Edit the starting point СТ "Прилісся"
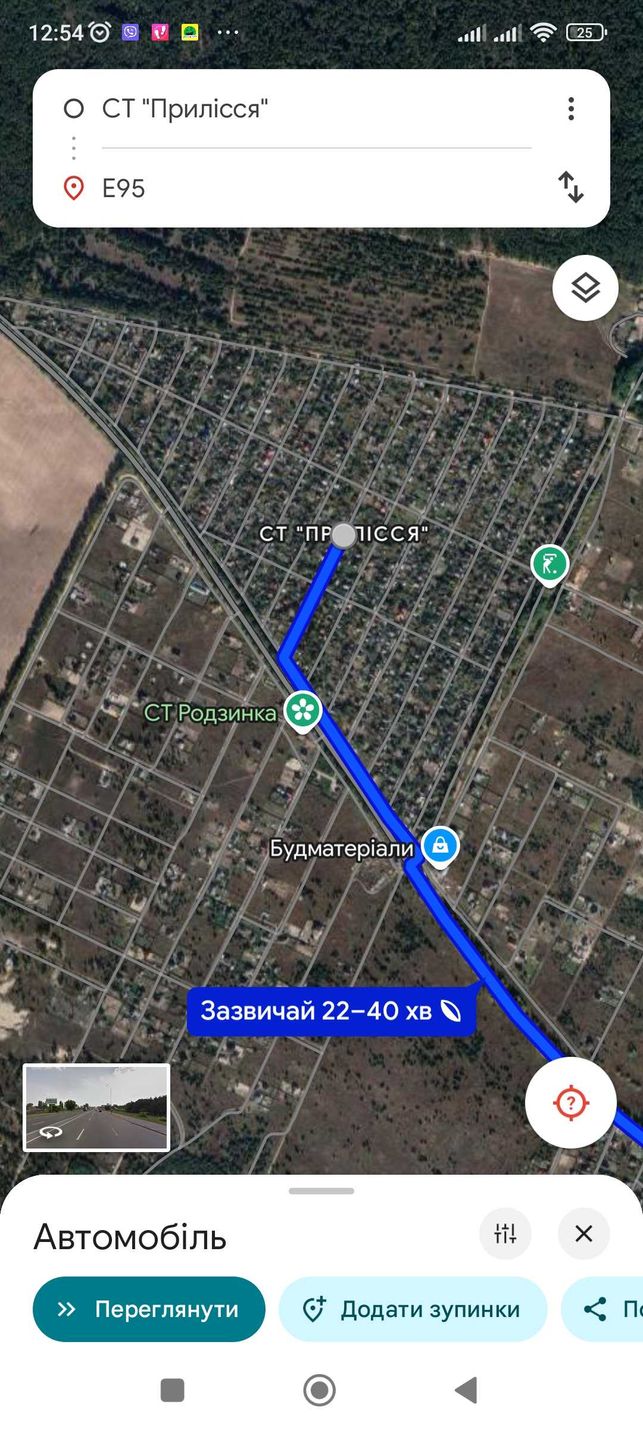643x1429 pixels. tap(316, 108)
